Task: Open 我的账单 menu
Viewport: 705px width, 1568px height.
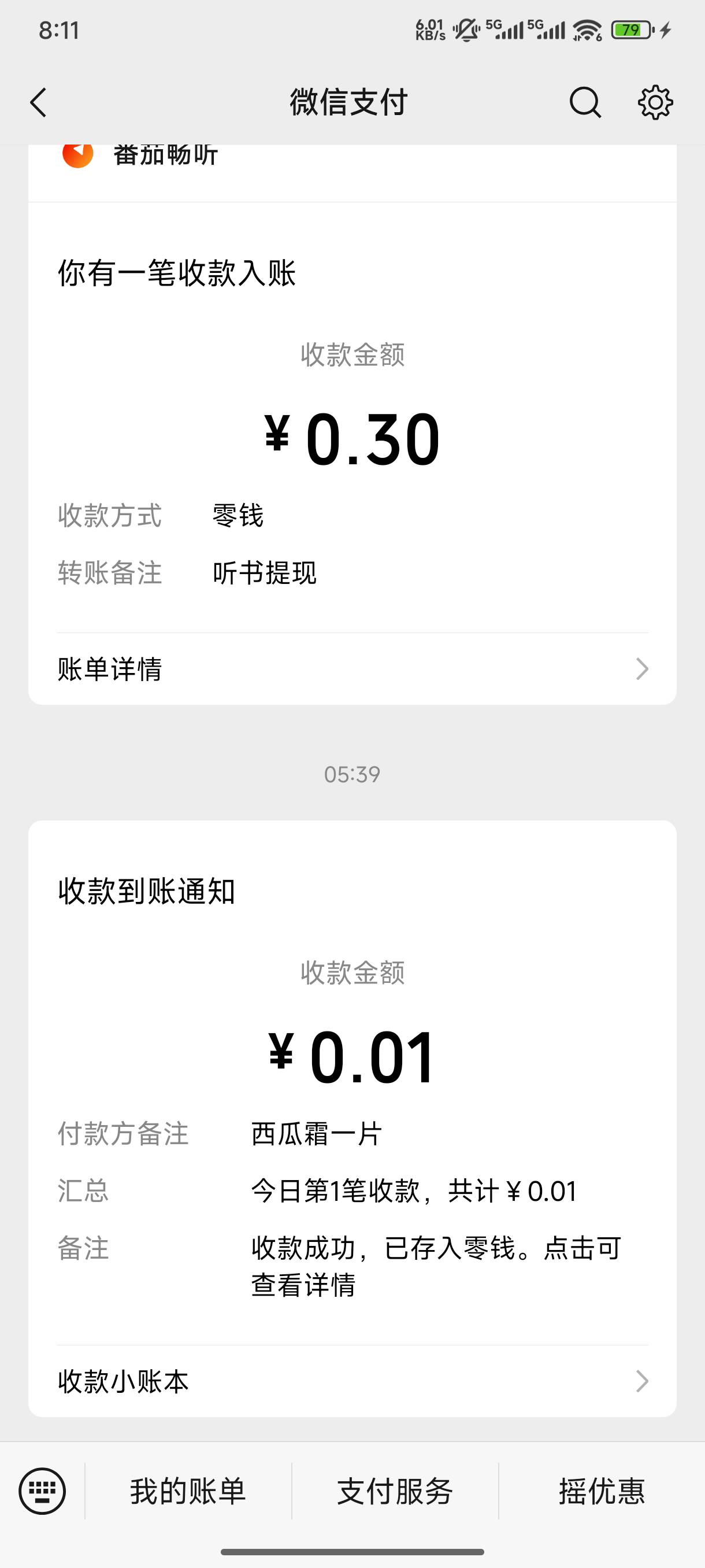Action: (x=188, y=1491)
